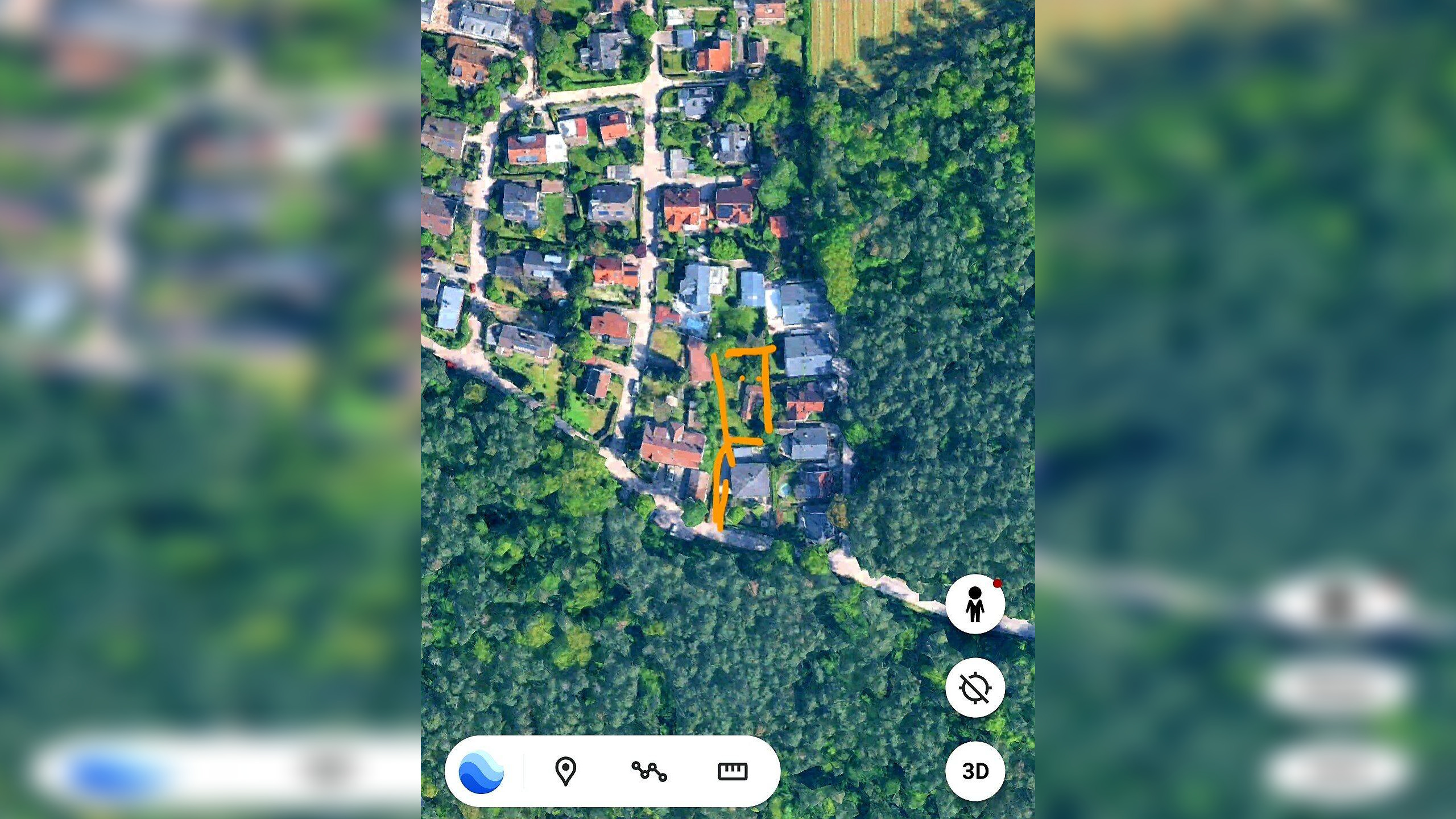Switch to 3D view

pyautogui.click(x=975, y=771)
